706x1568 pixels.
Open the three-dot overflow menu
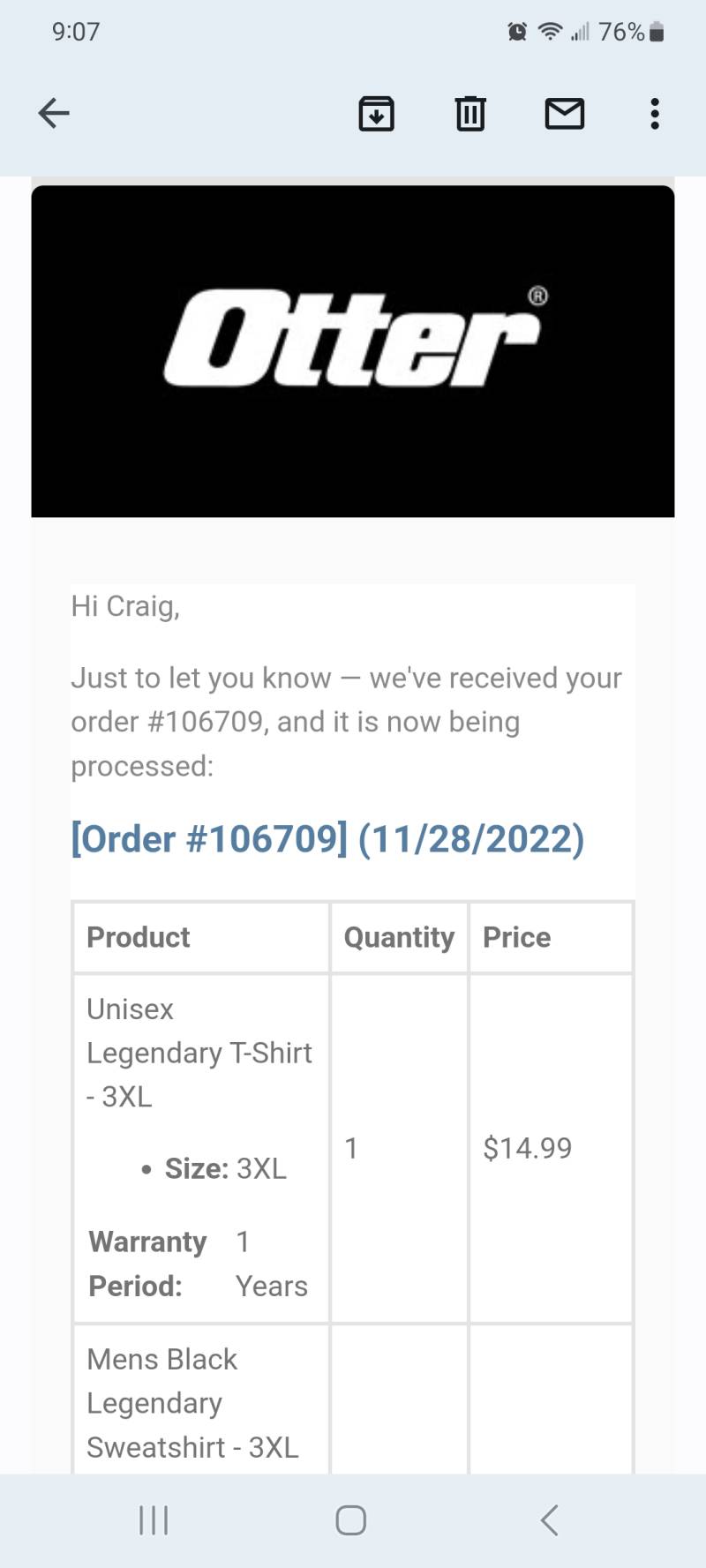tap(655, 114)
